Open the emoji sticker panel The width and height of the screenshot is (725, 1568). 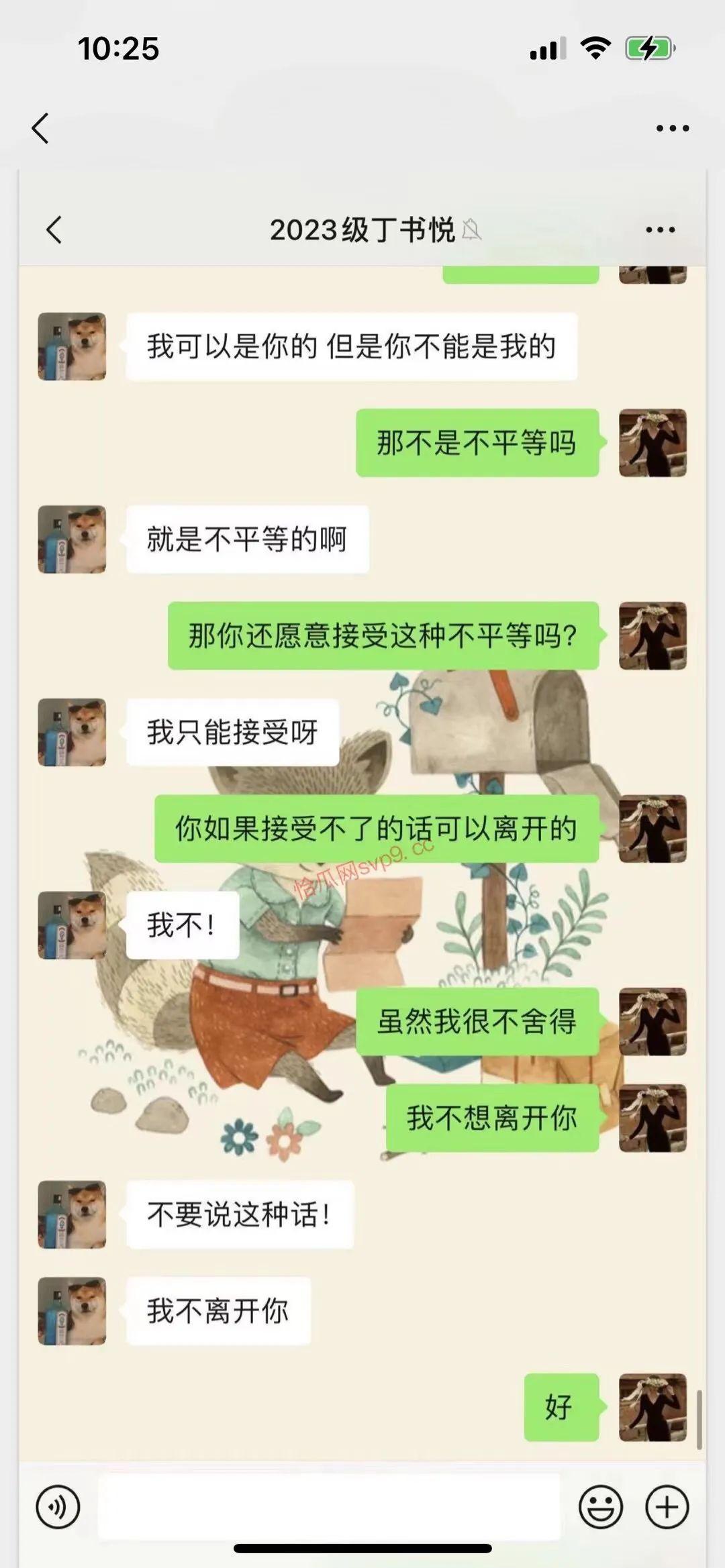(x=600, y=1507)
